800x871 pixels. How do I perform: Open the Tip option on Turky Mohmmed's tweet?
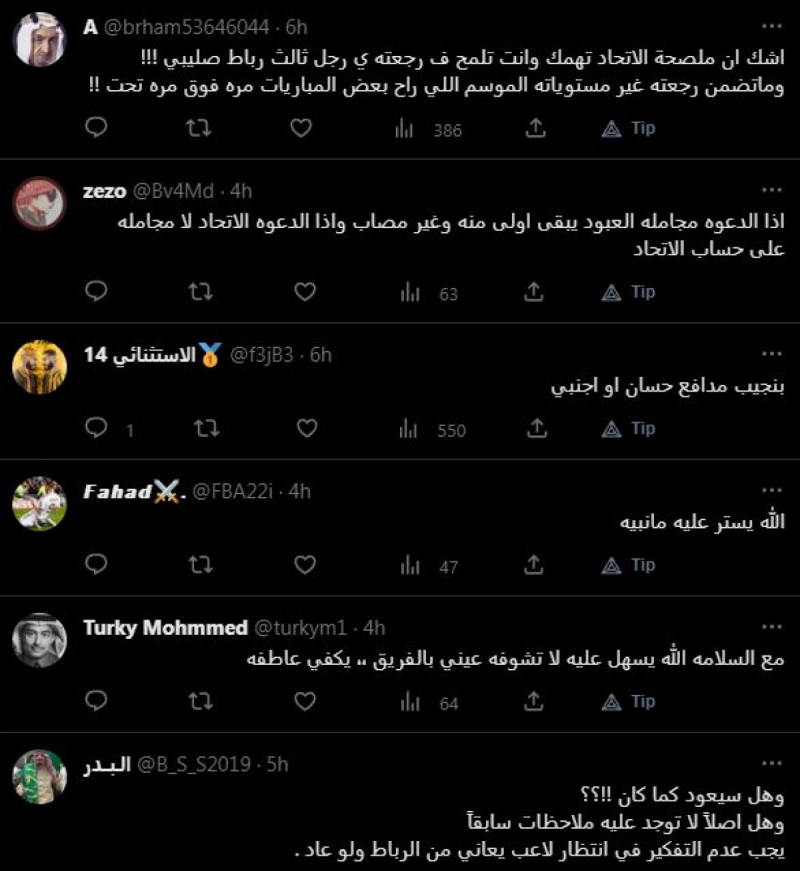pos(630,701)
